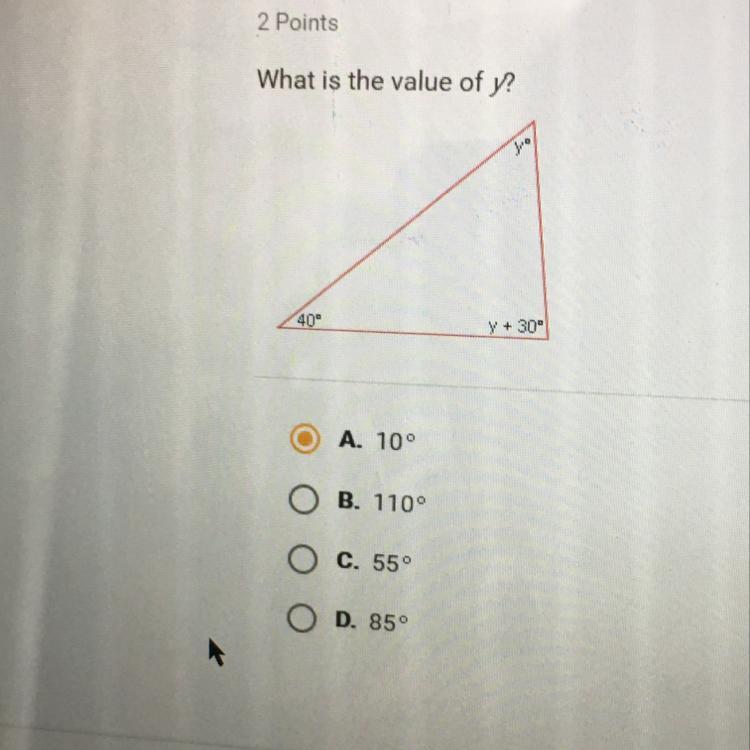This screenshot has width=750, height=750.
Task: Select answer A. 10°
Action: coord(307,439)
